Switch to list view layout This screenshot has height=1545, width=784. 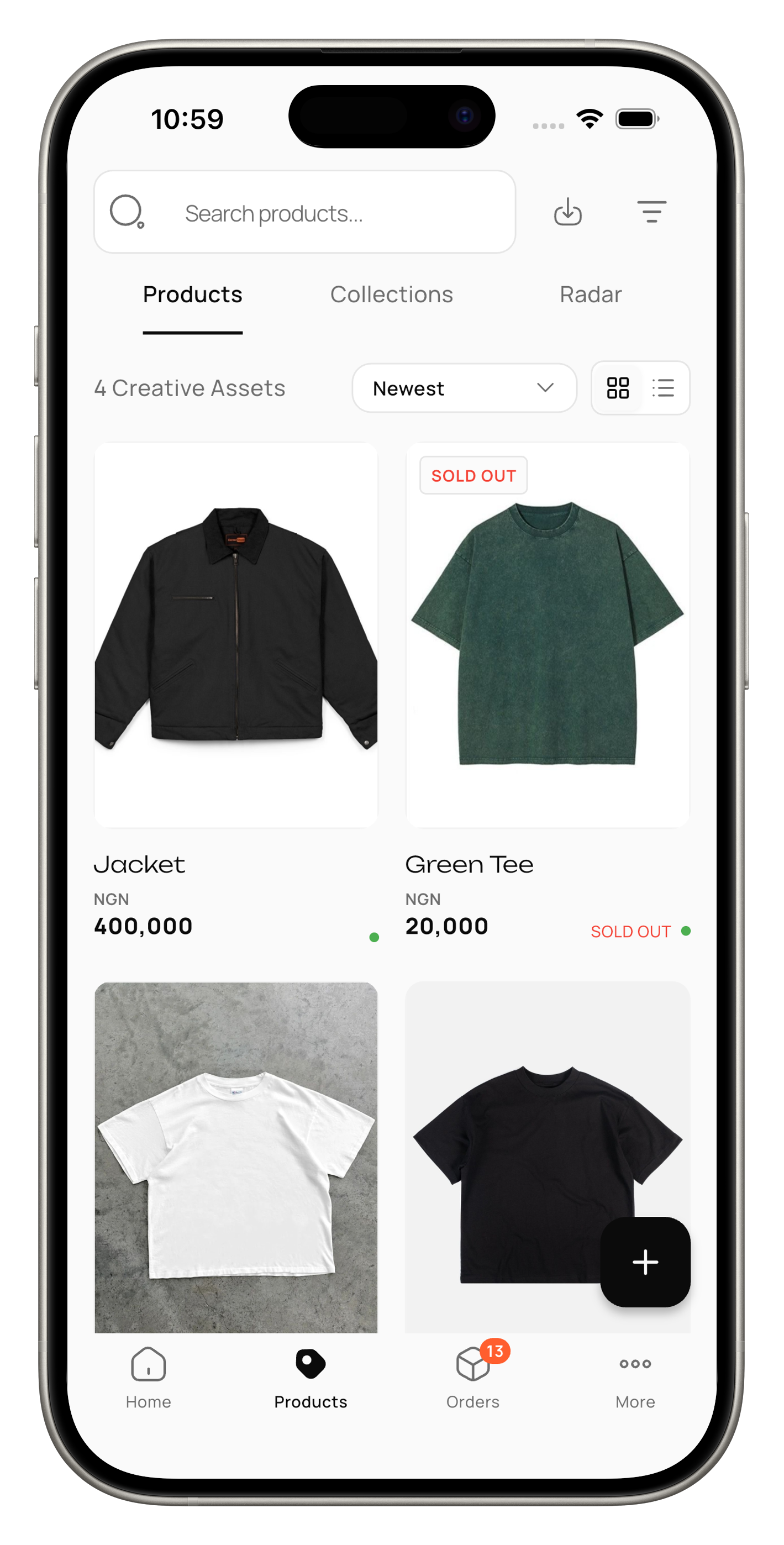663,388
